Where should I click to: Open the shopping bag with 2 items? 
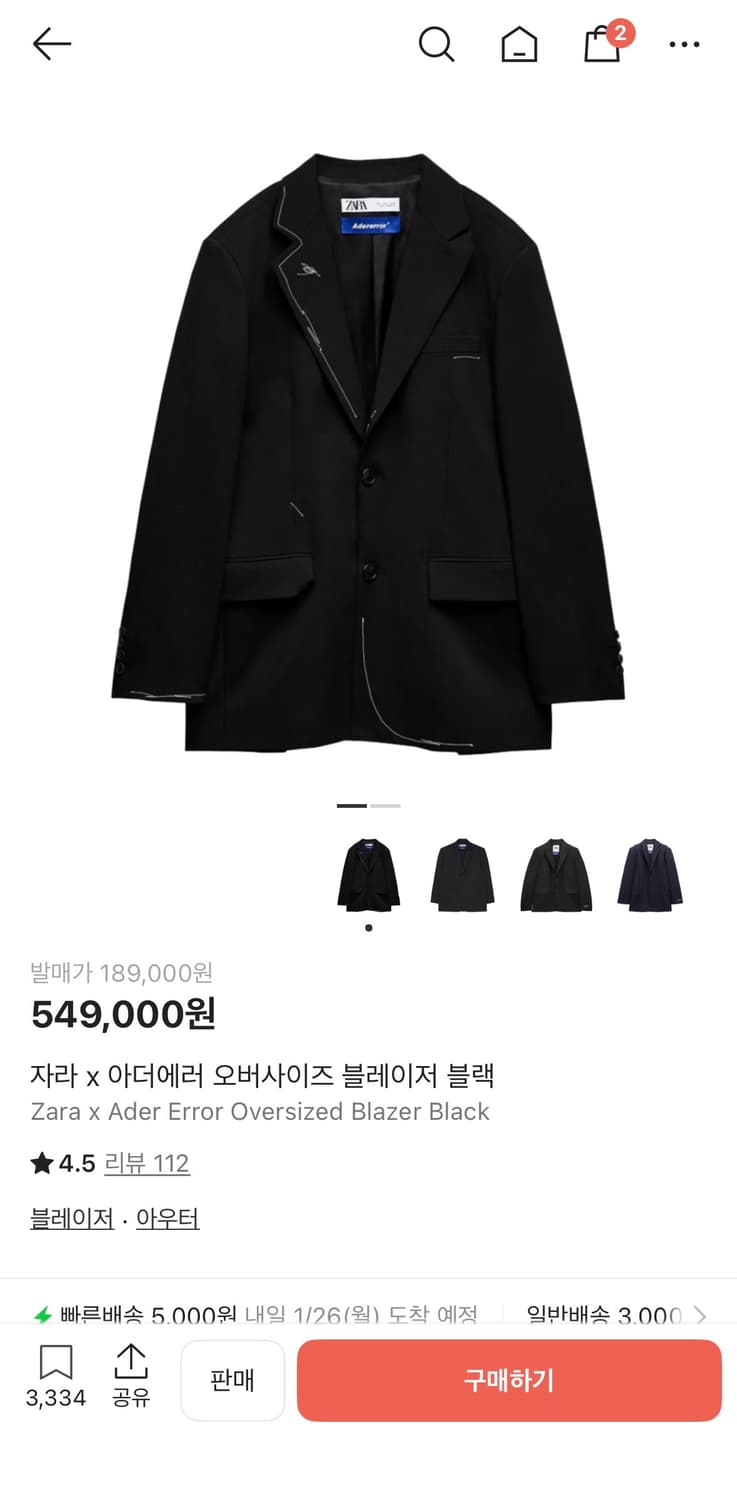pos(601,47)
